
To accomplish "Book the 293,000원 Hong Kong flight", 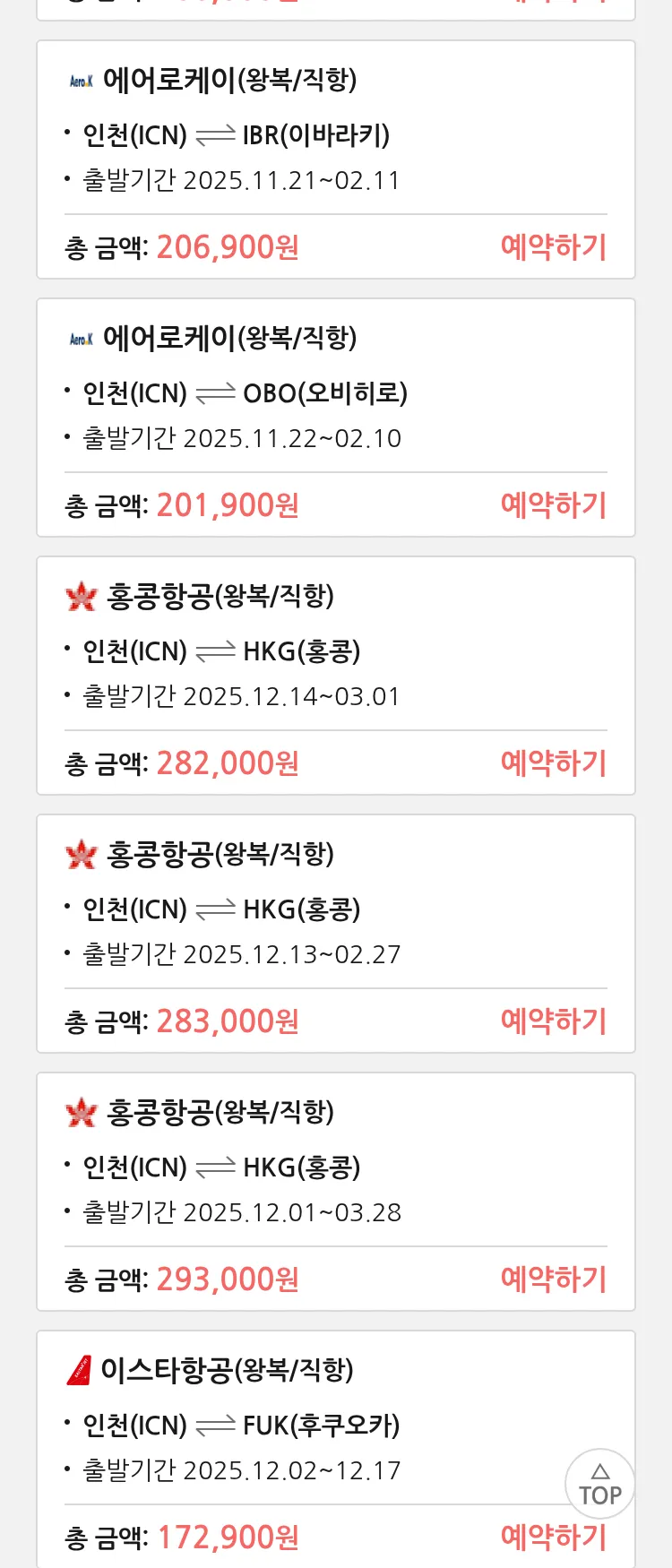I will pyautogui.click(x=553, y=1279).
